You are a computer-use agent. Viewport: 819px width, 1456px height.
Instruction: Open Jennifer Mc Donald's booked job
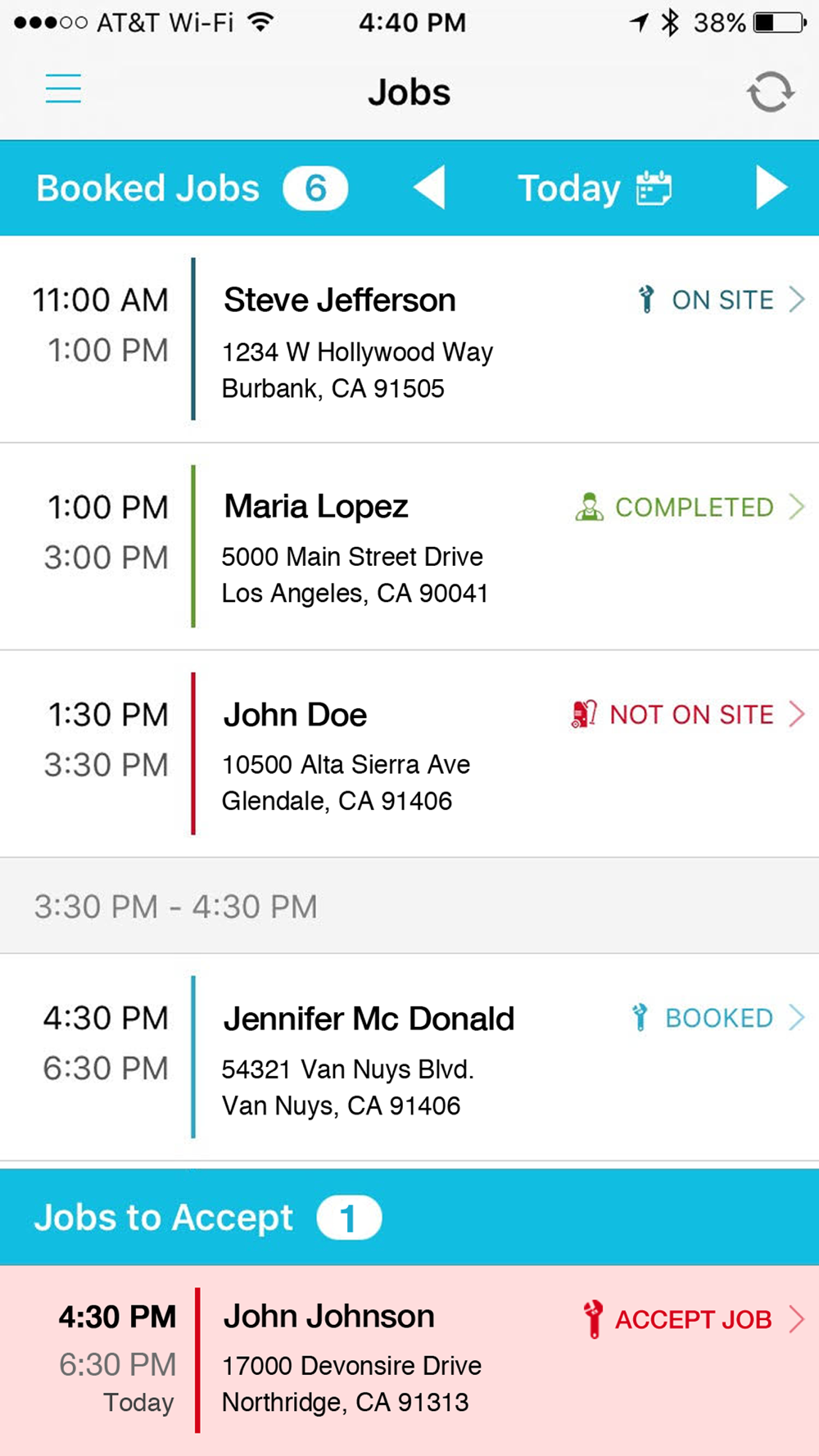click(409, 1057)
